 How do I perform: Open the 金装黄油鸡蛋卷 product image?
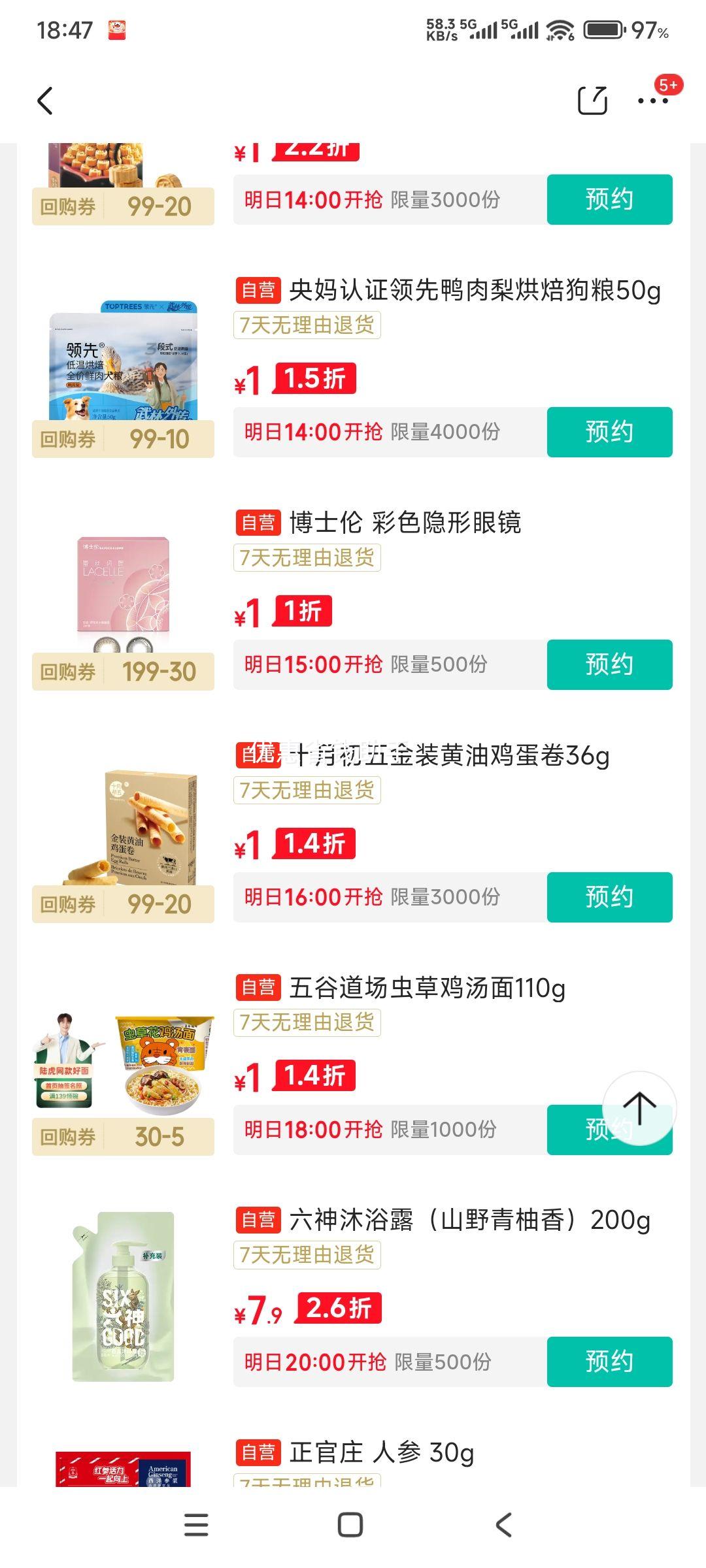click(x=123, y=826)
